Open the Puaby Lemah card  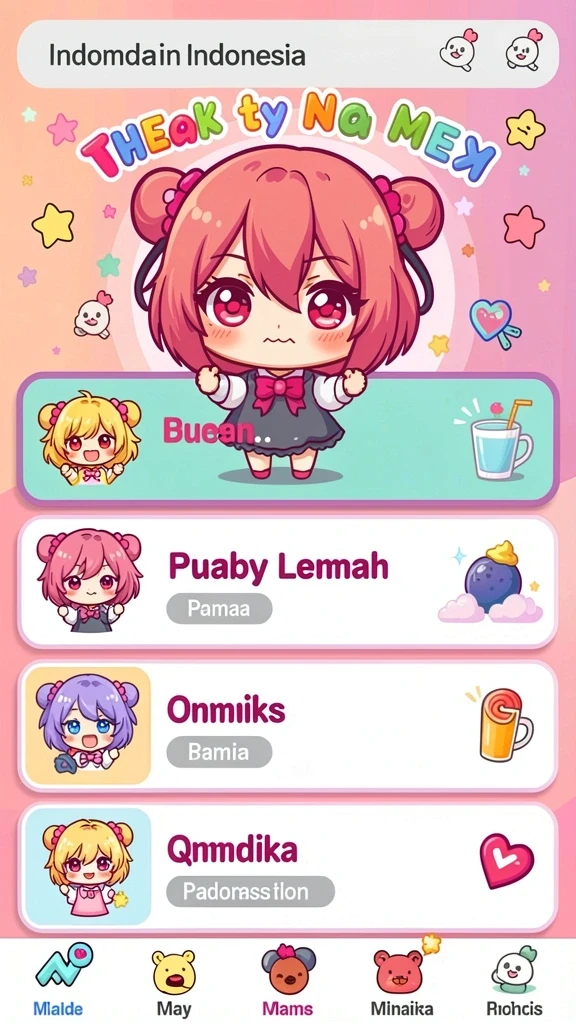(x=287, y=581)
